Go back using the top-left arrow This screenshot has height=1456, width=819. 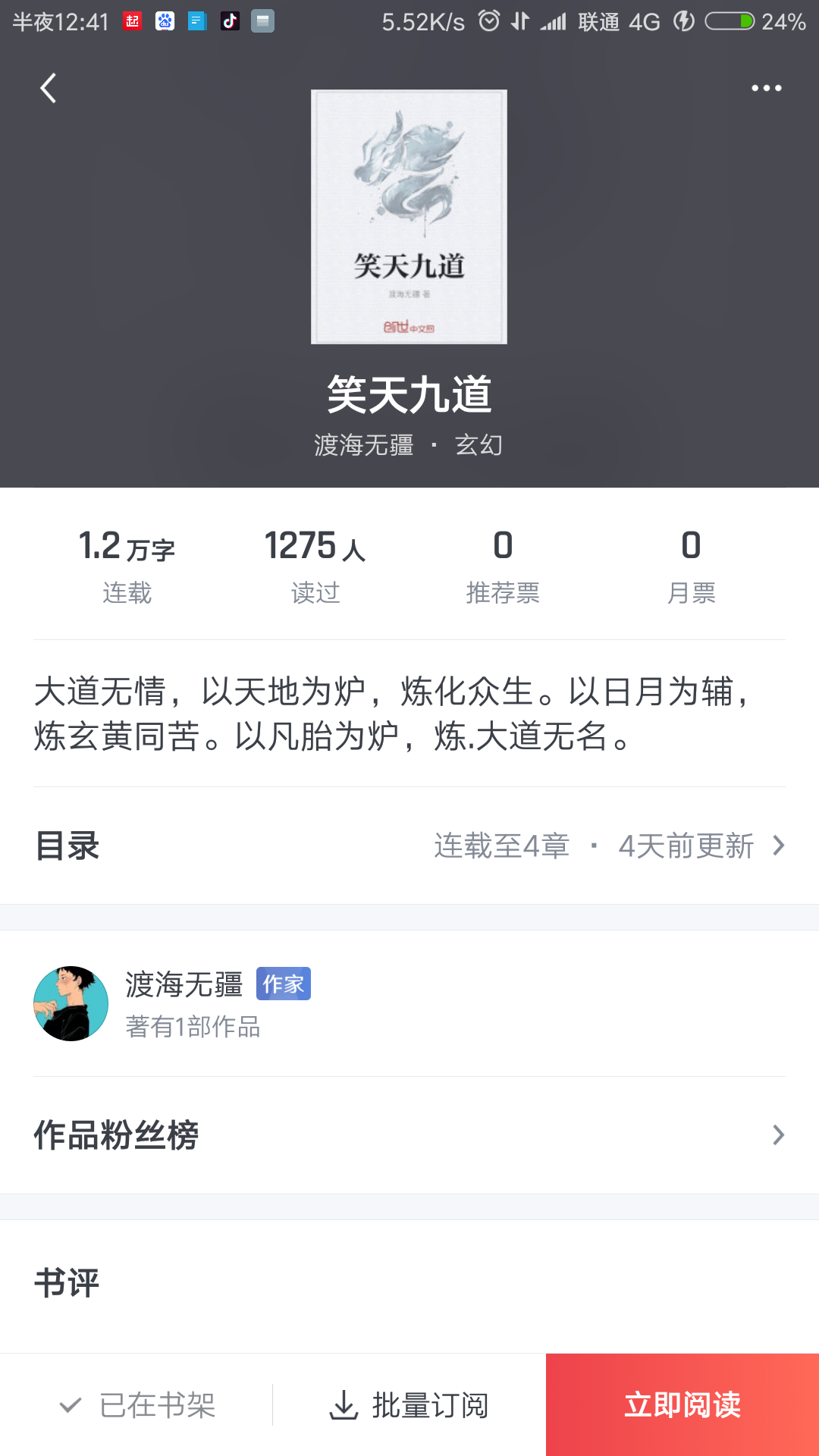click(49, 88)
